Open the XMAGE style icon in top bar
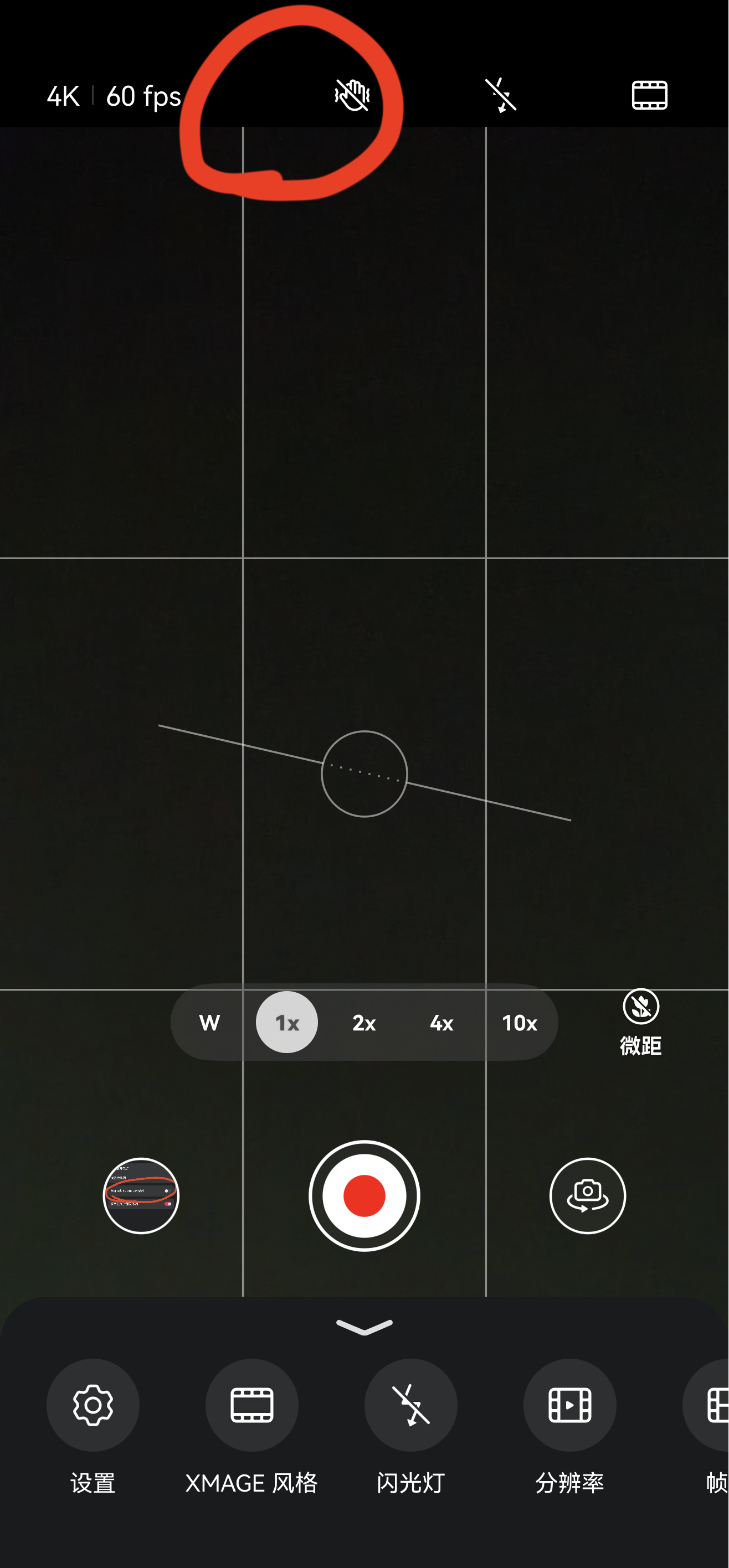Screen dimensions: 729x1568 pyautogui.click(x=649, y=96)
